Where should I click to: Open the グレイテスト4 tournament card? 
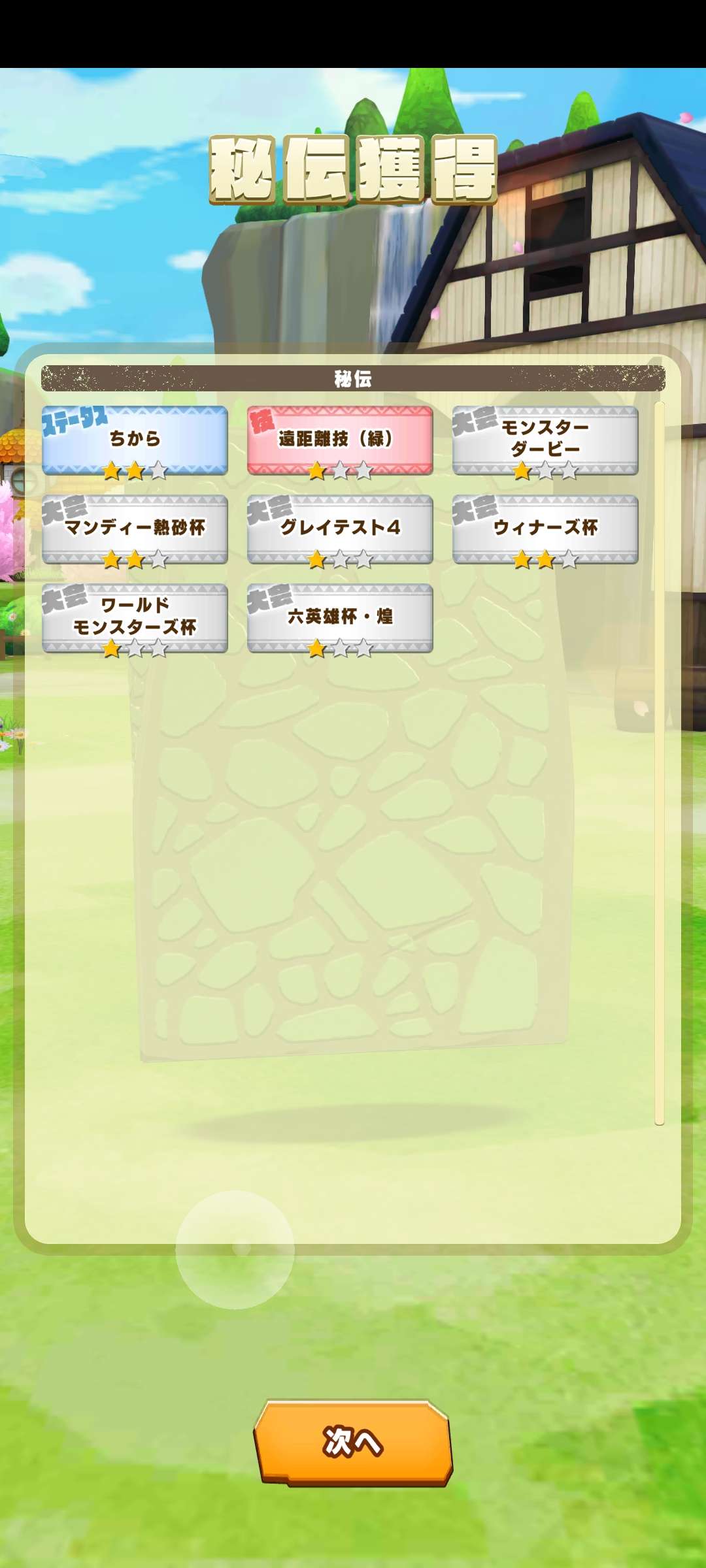[340, 529]
